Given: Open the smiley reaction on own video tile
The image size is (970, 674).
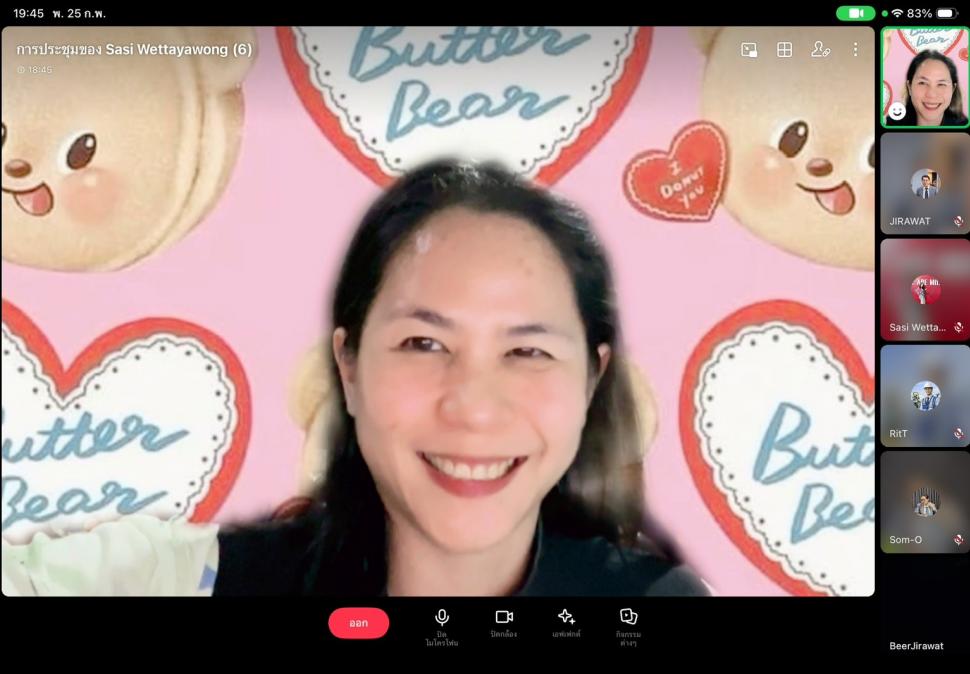Looking at the screenshot, I should tap(897, 111).
